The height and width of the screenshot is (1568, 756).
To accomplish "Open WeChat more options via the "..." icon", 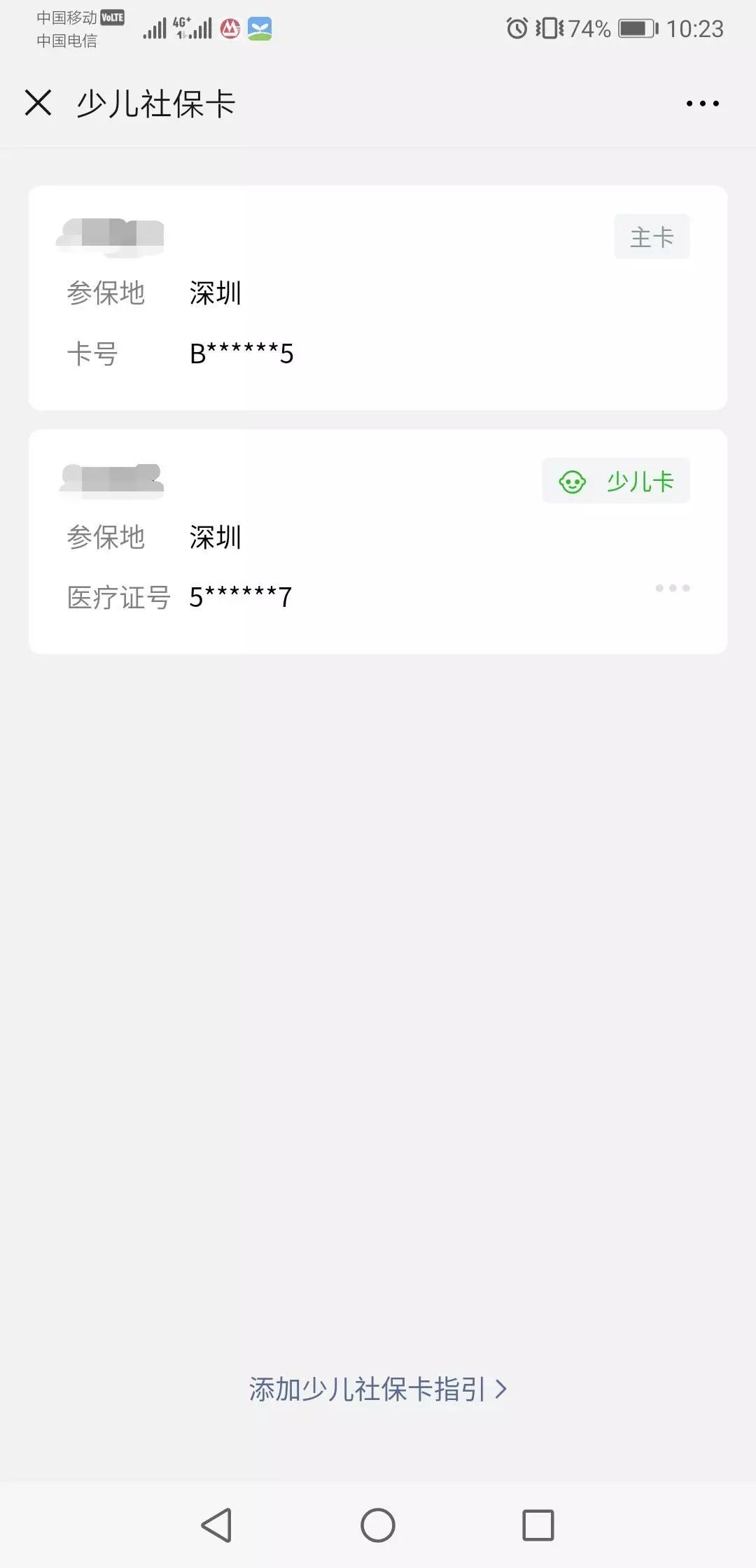I will pyautogui.click(x=701, y=103).
